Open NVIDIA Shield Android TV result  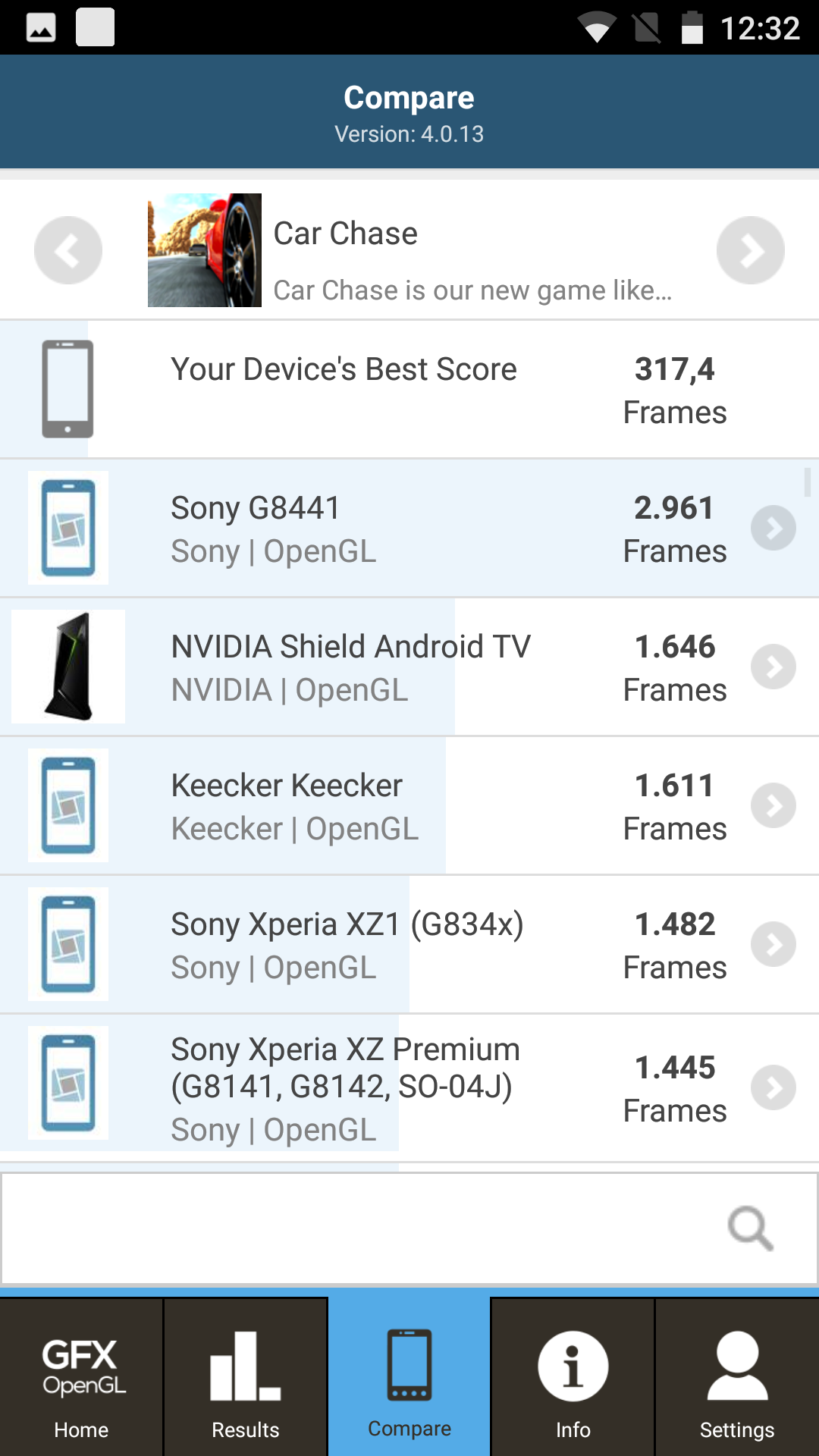(409, 667)
